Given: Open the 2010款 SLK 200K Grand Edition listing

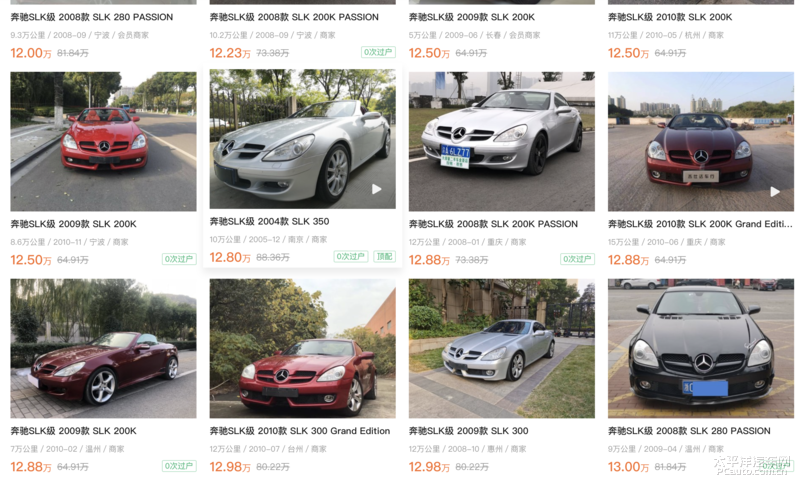Looking at the screenshot, I should (700, 142).
